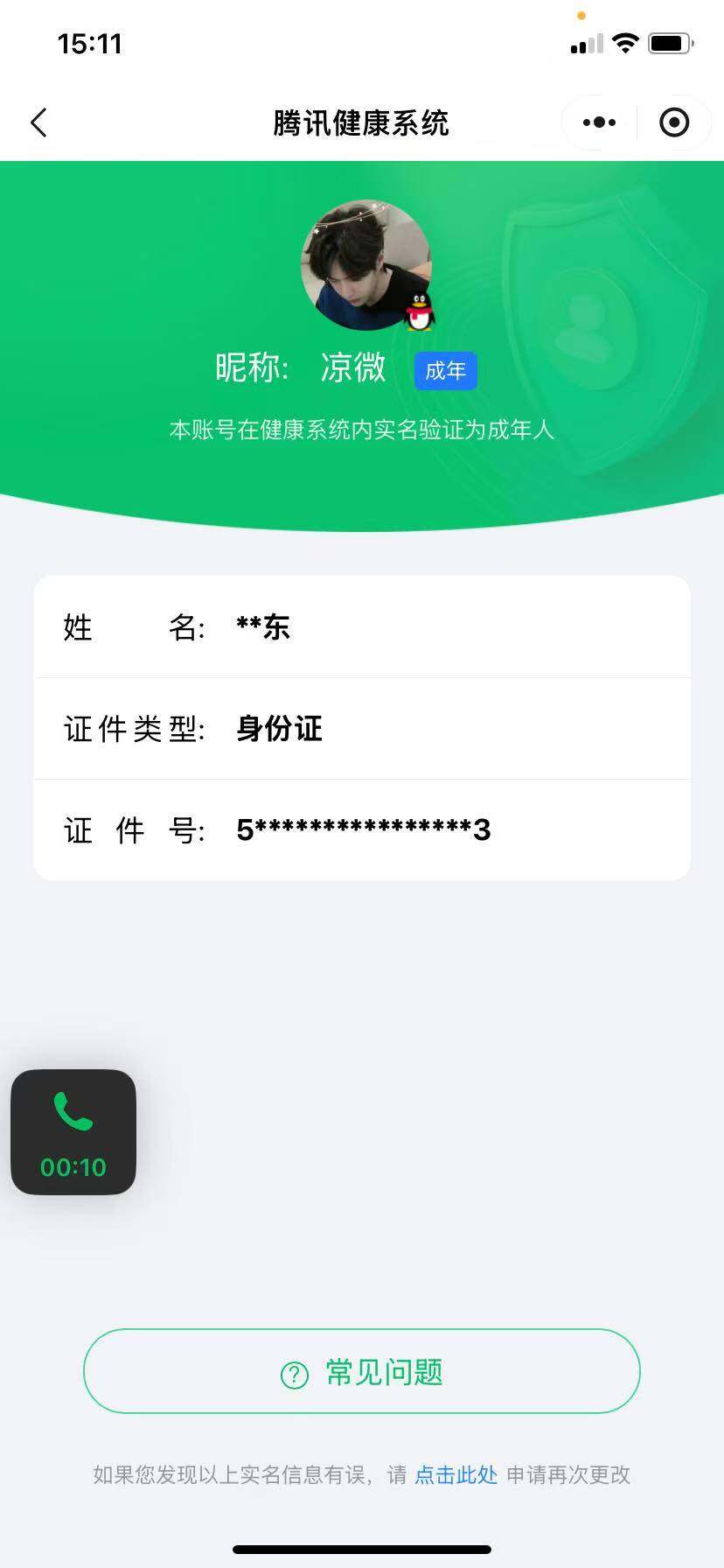Tap the minimize capsule circle icon
The height and width of the screenshot is (1568, 724).
674,122
